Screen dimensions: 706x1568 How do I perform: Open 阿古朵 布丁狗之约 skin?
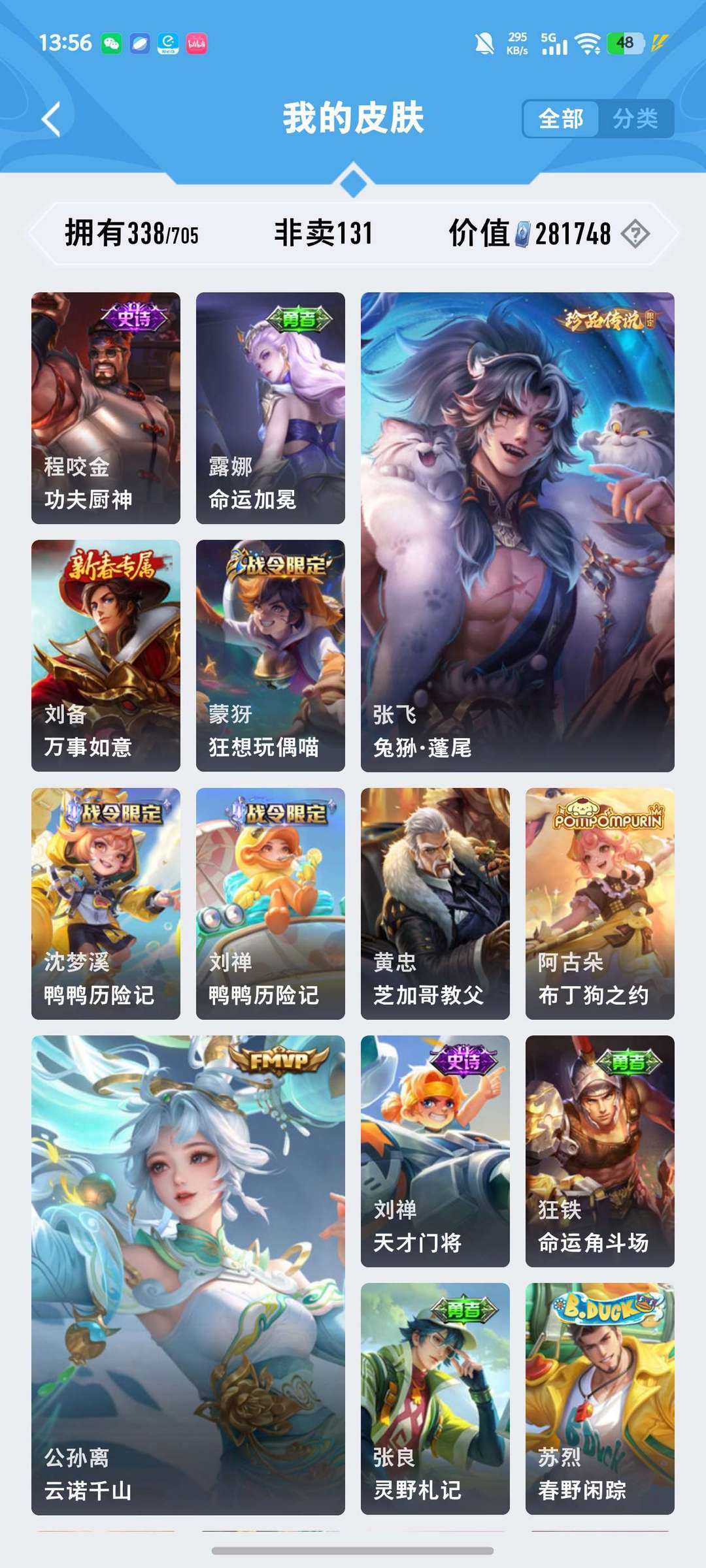click(x=600, y=904)
